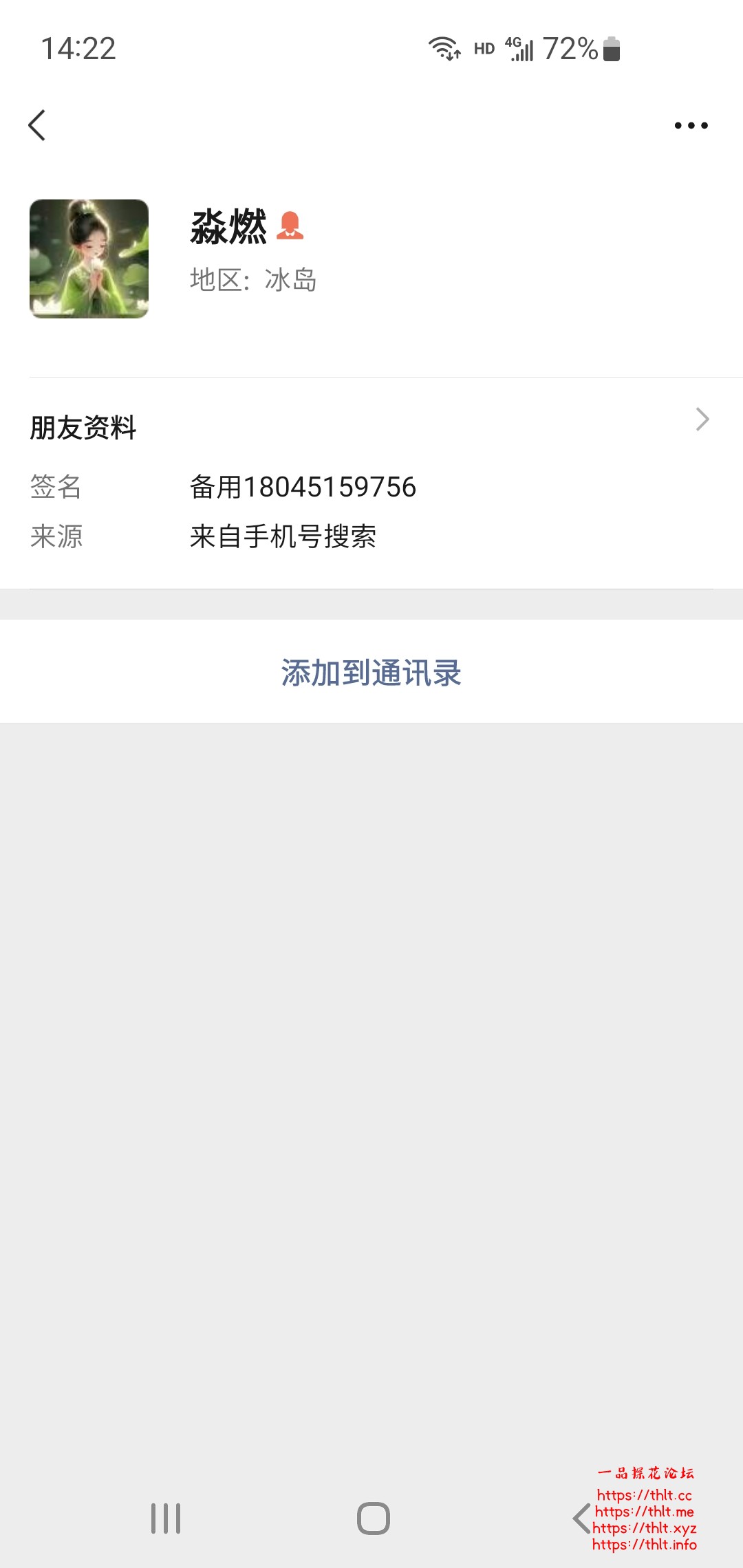Image resolution: width=743 pixels, height=1568 pixels.
Task: Tap the profile avatar thumbnail
Action: [88, 258]
